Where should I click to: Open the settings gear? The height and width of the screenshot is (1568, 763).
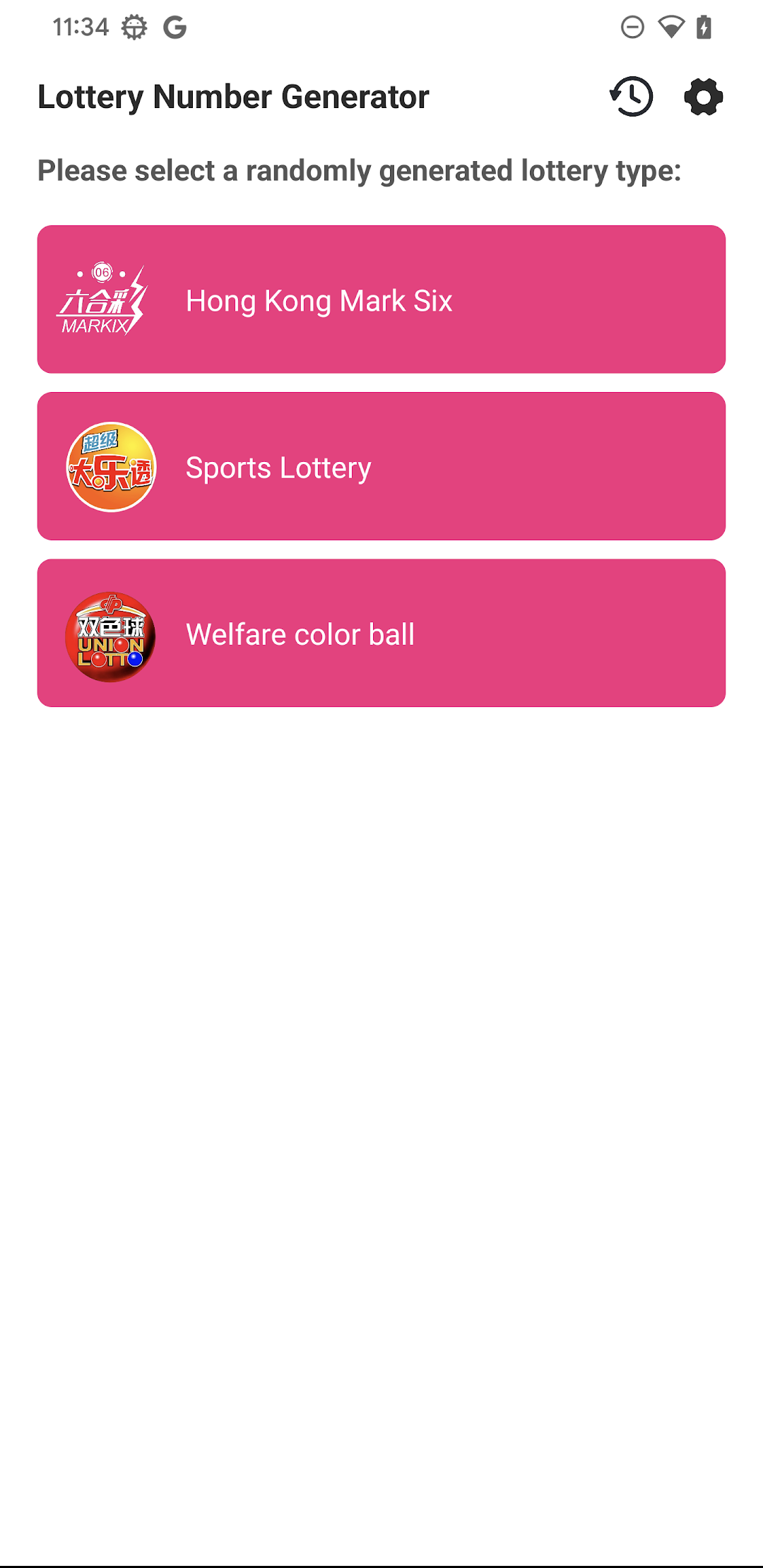(704, 97)
